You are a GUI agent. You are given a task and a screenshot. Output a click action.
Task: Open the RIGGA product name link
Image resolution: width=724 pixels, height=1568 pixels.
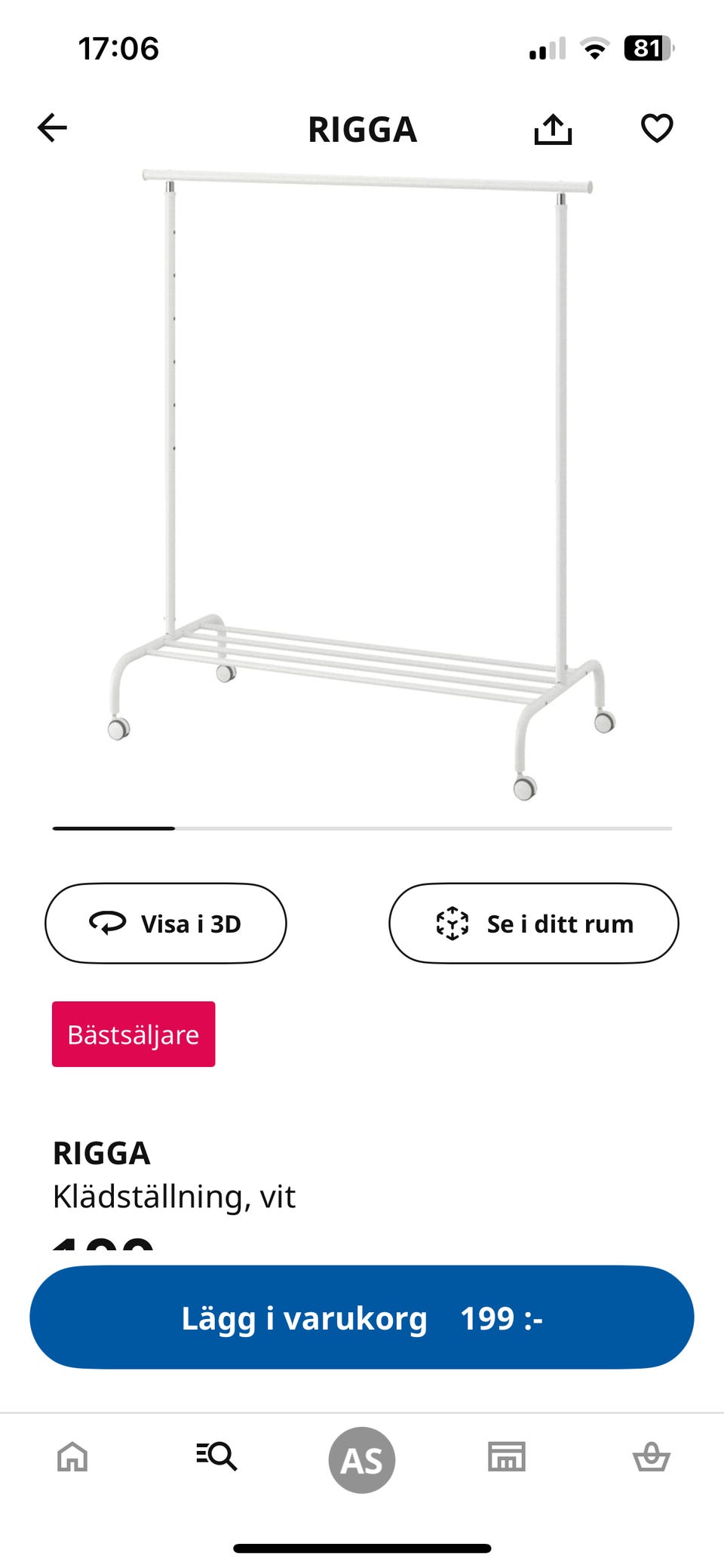click(x=102, y=1152)
